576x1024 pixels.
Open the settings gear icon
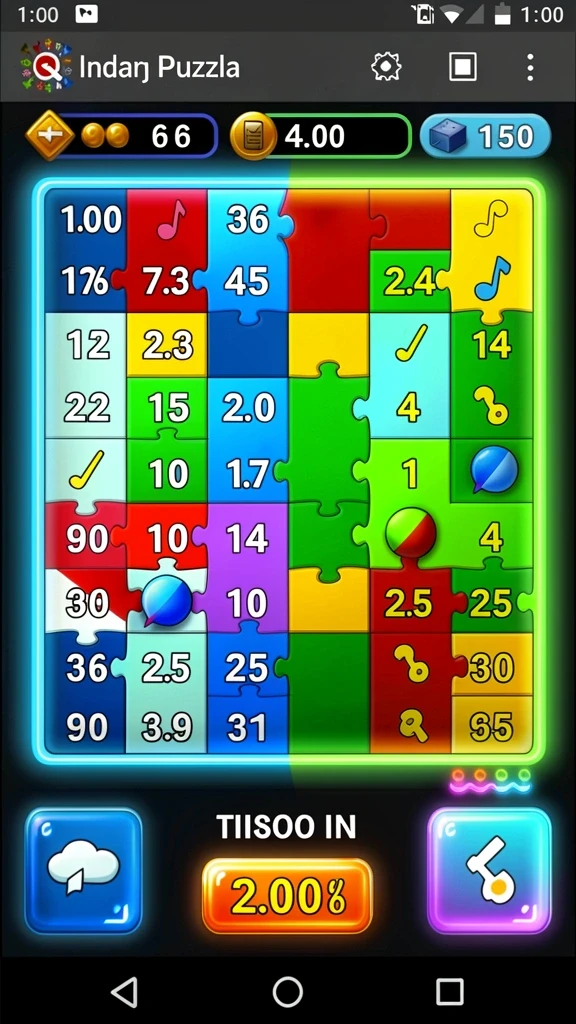386,67
